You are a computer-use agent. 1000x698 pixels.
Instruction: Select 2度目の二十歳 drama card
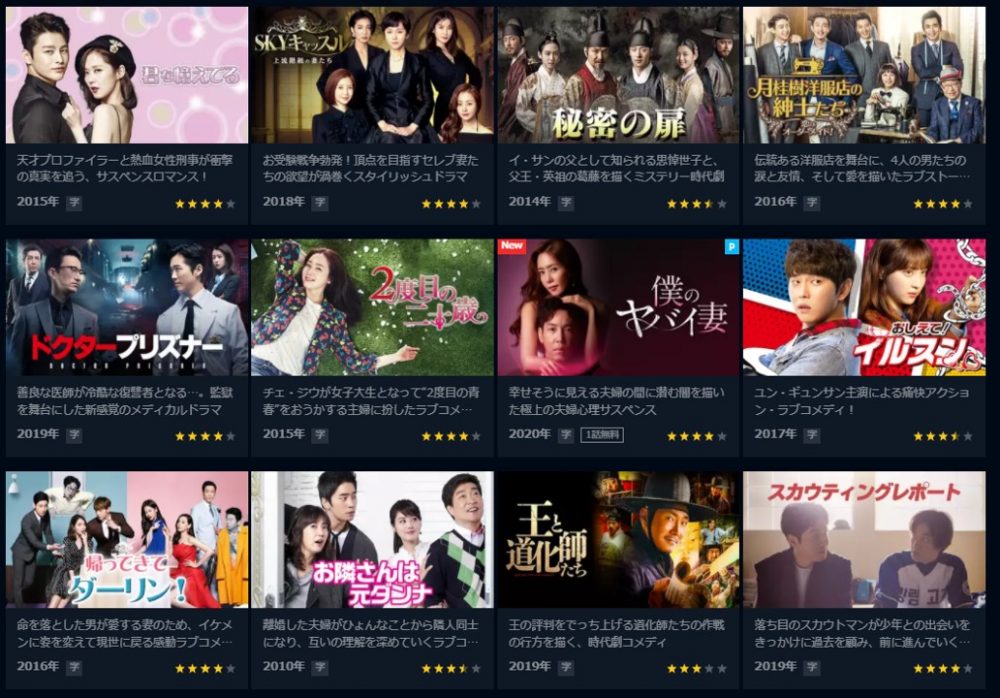coord(372,307)
